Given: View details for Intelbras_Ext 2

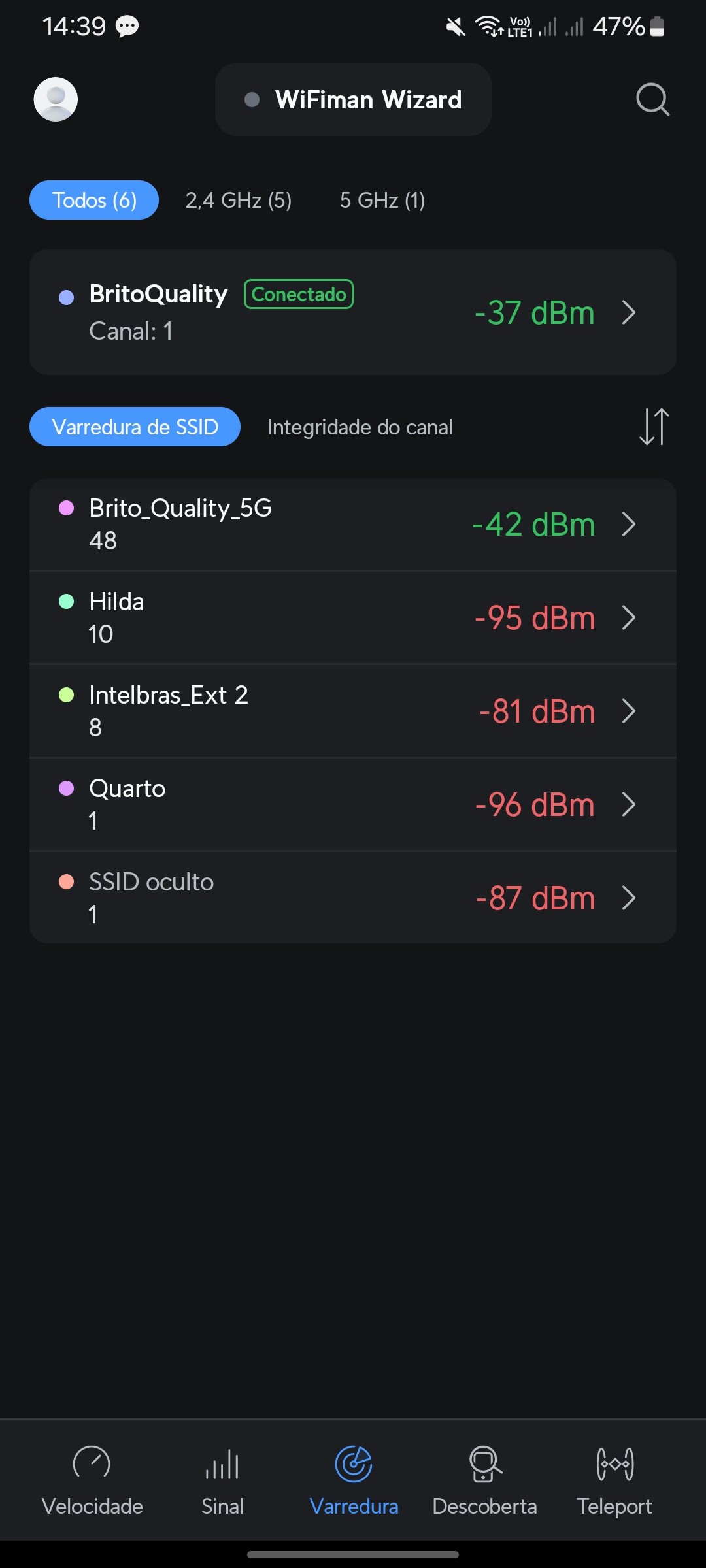Looking at the screenshot, I should click(353, 711).
